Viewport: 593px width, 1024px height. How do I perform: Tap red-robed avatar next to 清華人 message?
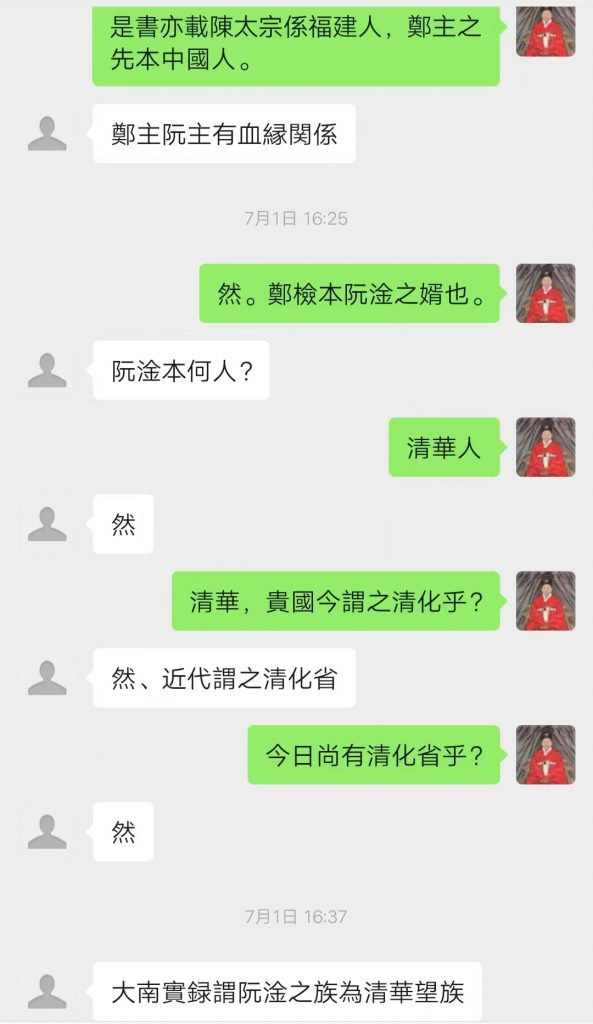pos(545,447)
